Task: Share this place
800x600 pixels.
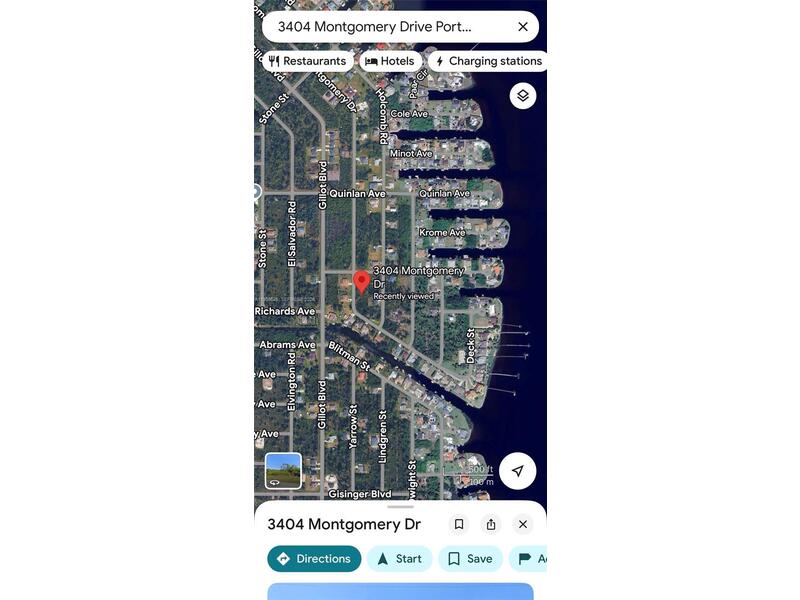Action: [491, 524]
